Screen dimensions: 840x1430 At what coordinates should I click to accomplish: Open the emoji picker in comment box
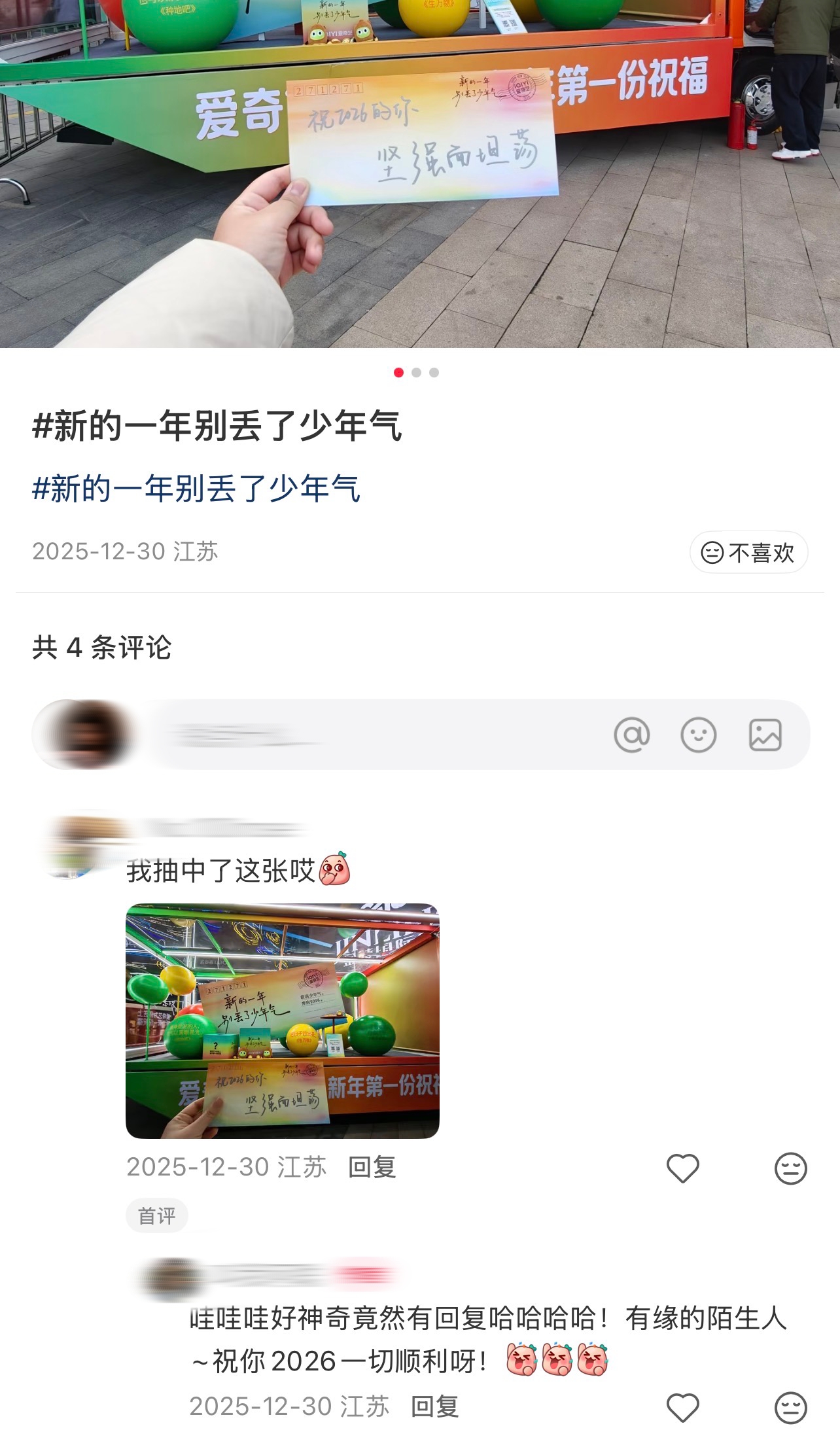pos(698,735)
